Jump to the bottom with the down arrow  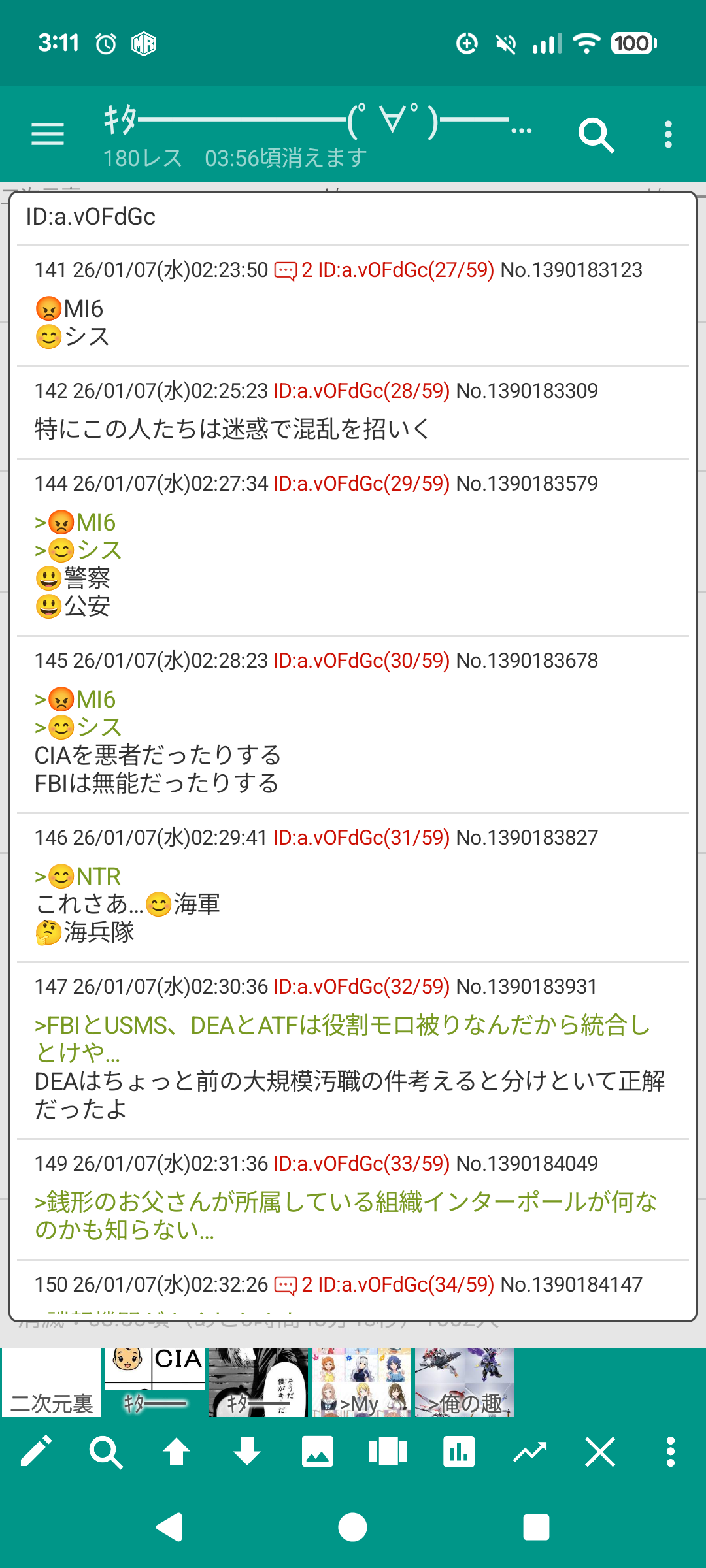pyautogui.click(x=247, y=1452)
